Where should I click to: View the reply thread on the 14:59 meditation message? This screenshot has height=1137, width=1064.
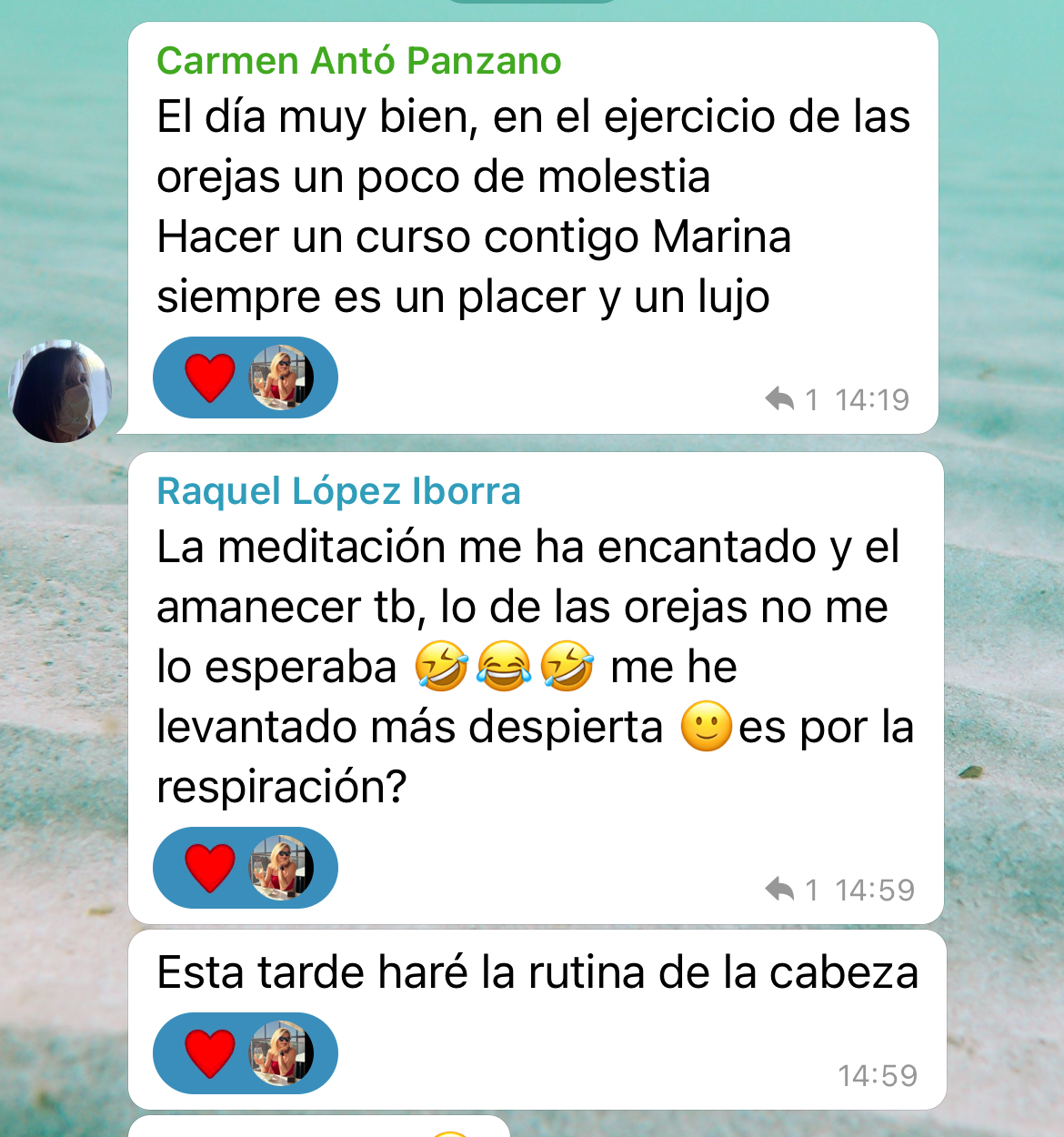coord(791,890)
